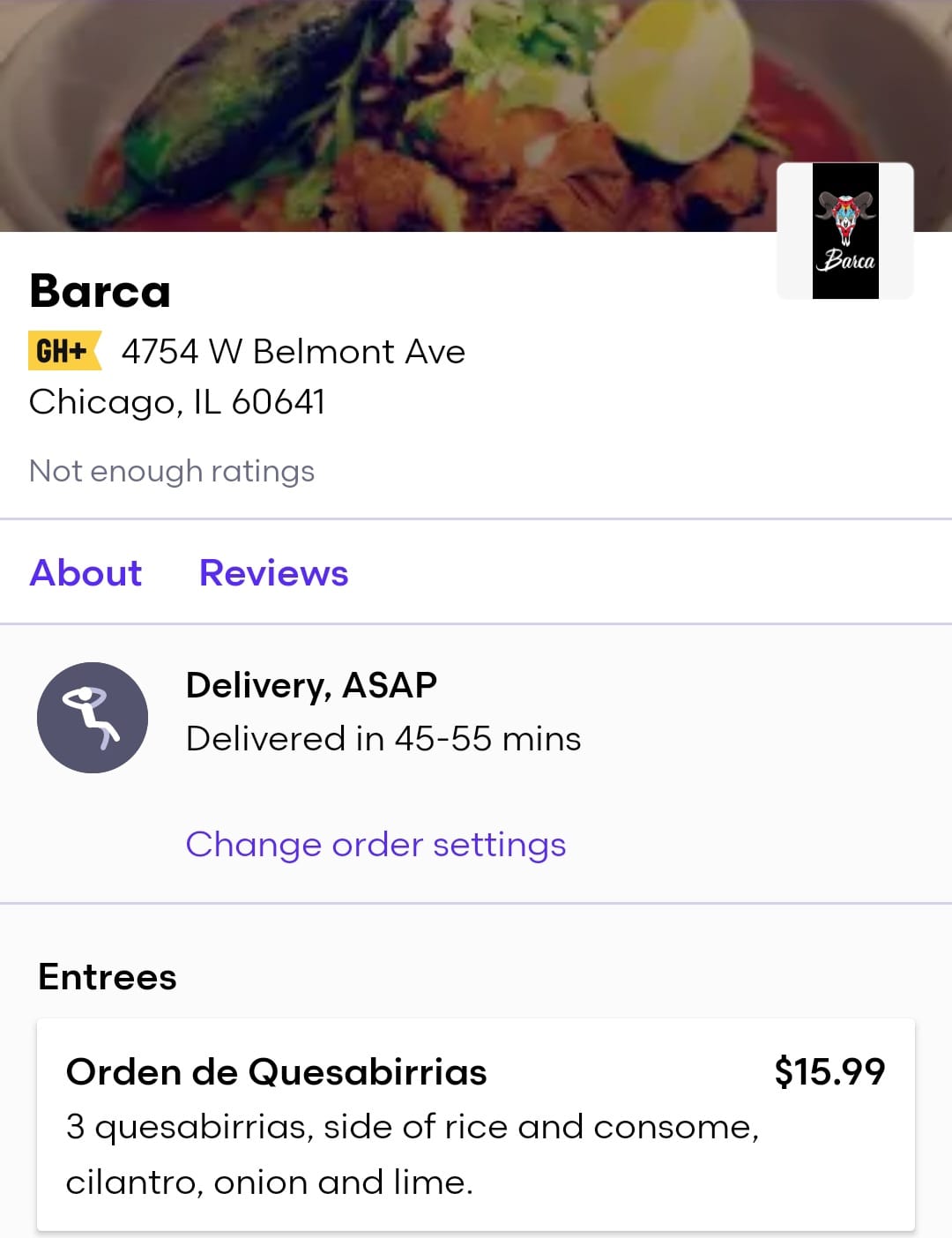Viewport: 952px width, 1238px height.
Task: Select the Orden de Quesabirrias entree
Action: pos(475,1124)
